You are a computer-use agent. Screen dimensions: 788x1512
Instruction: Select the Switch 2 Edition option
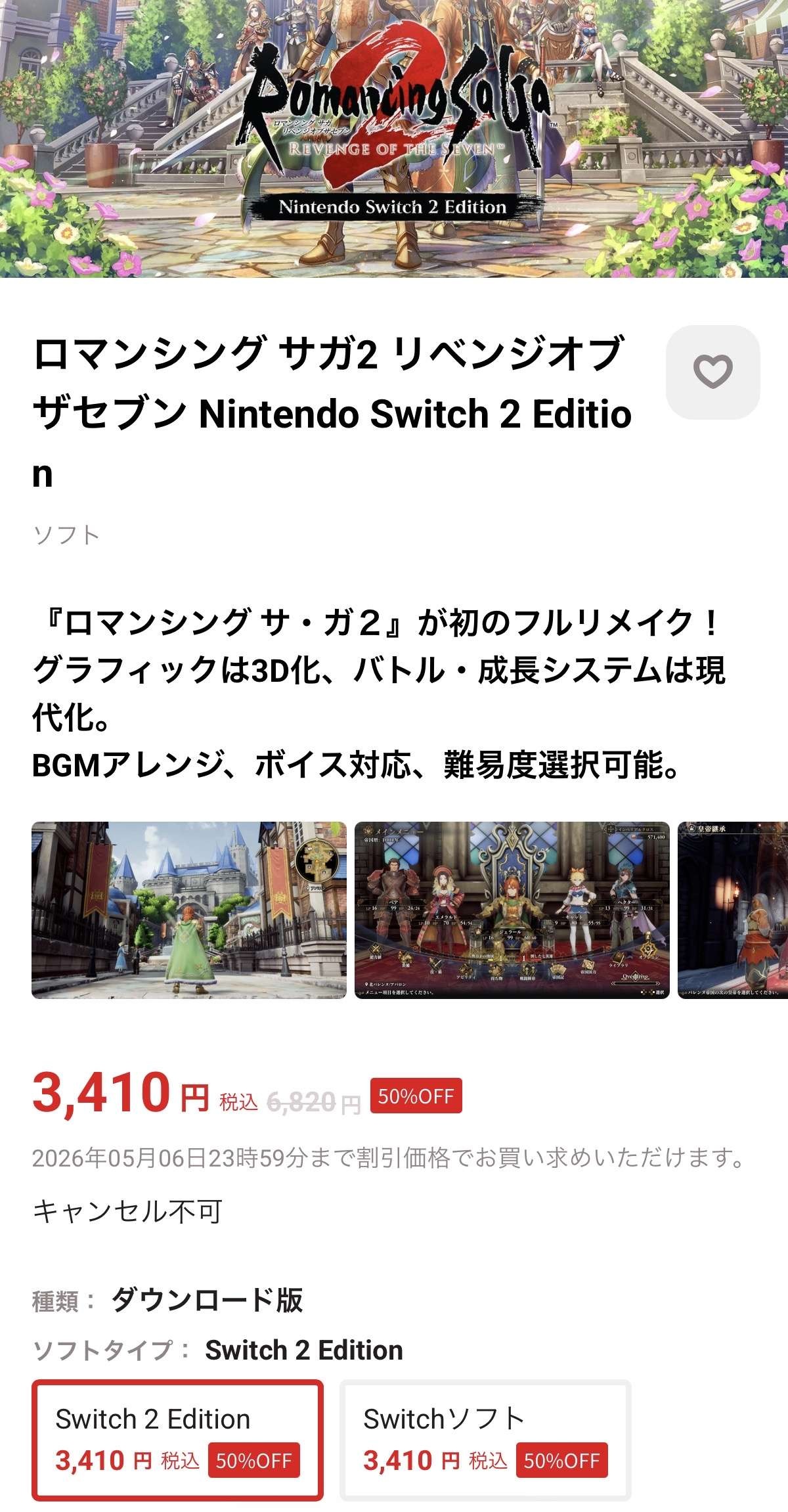coord(177,1440)
